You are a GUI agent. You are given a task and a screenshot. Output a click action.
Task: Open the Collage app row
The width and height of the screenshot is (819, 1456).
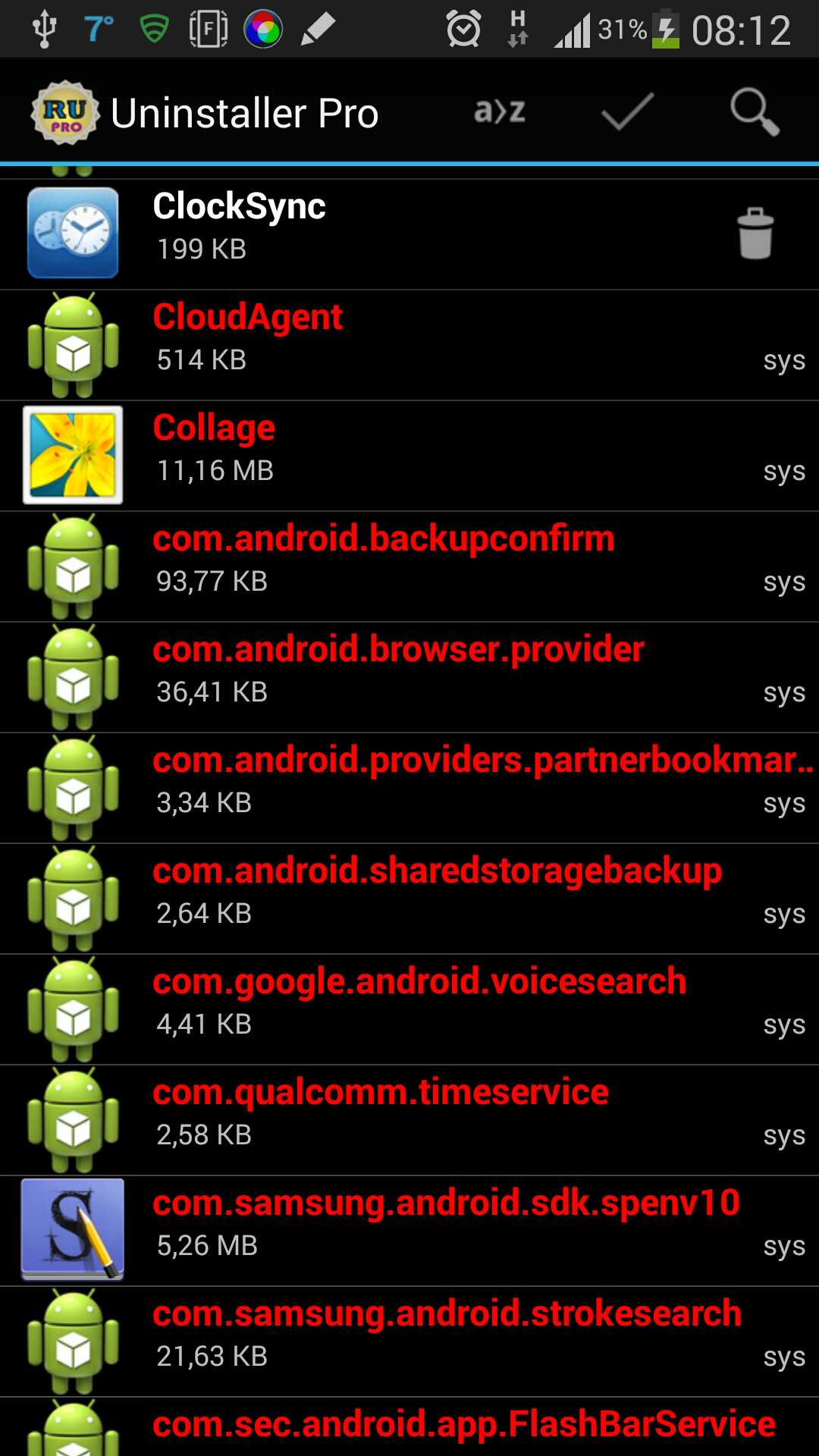pyautogui.click(x=409, y=456)
